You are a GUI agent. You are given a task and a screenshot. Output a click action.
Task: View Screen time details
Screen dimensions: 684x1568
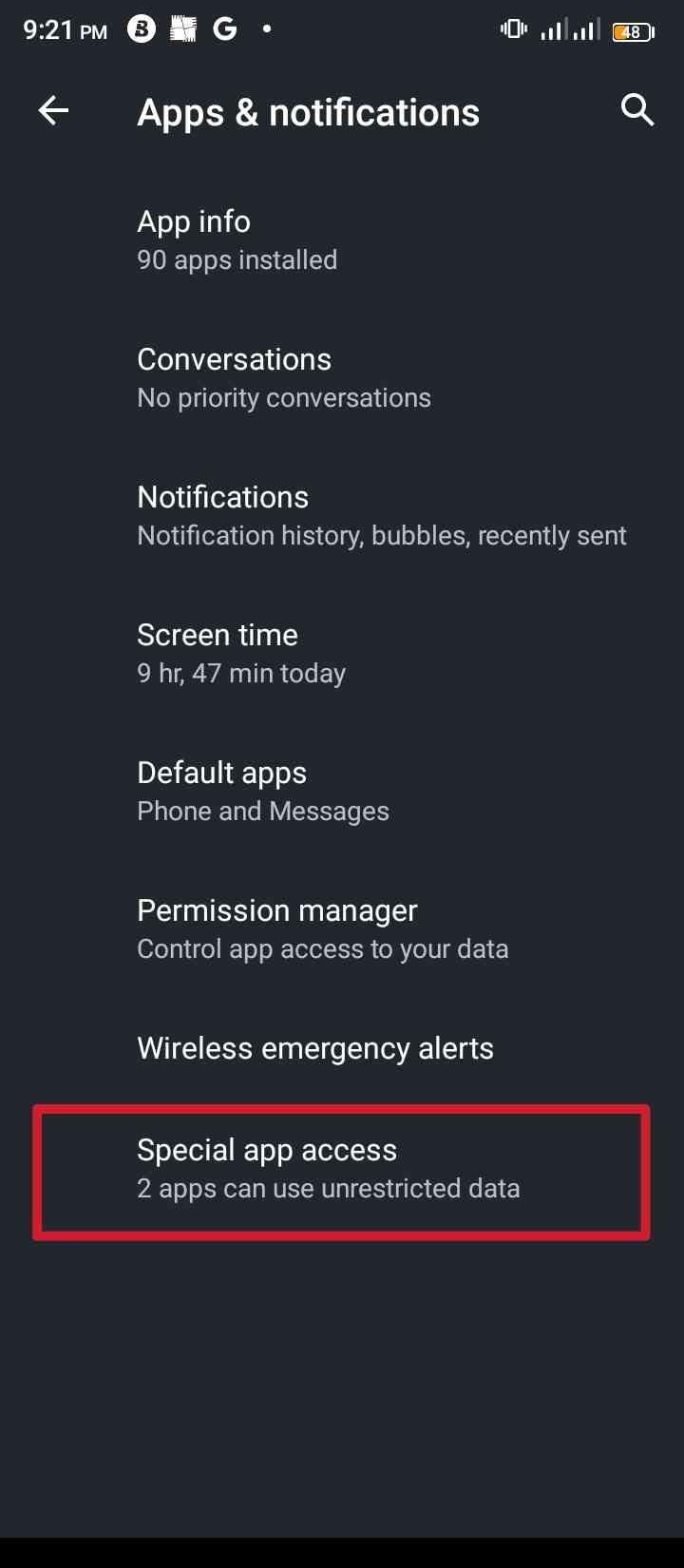click(342, 653)
